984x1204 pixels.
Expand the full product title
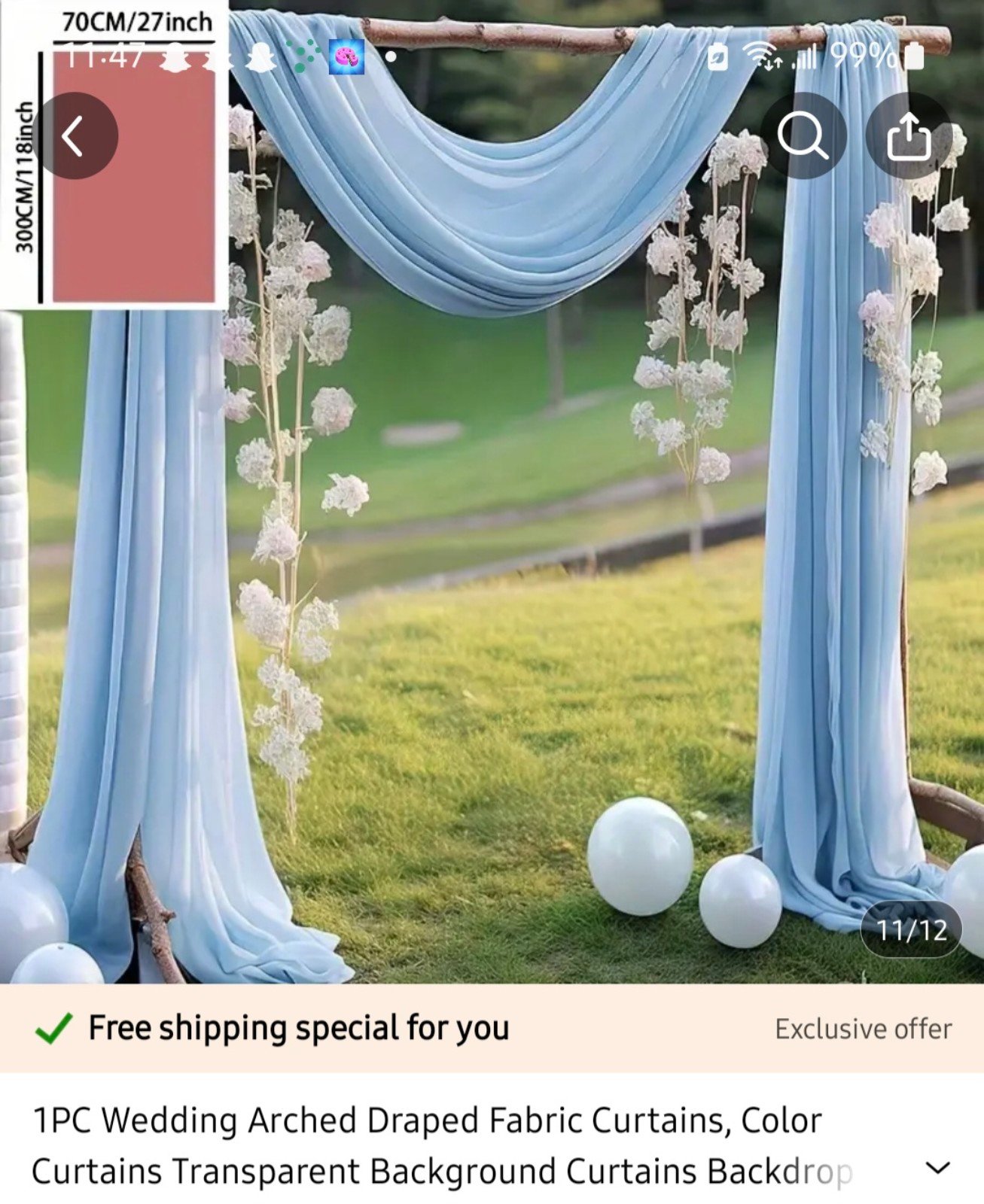(x=937, y=1167)
